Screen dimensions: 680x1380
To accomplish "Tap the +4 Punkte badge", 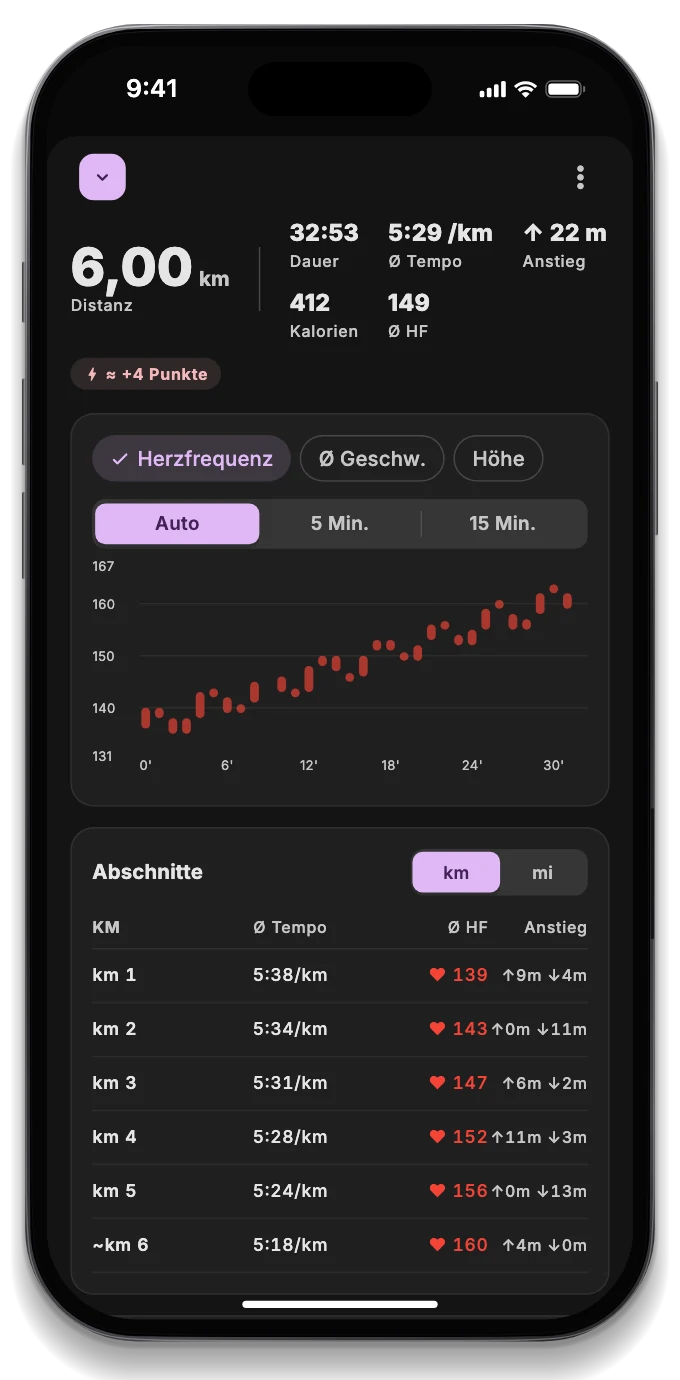I will [x=146, y=374].
